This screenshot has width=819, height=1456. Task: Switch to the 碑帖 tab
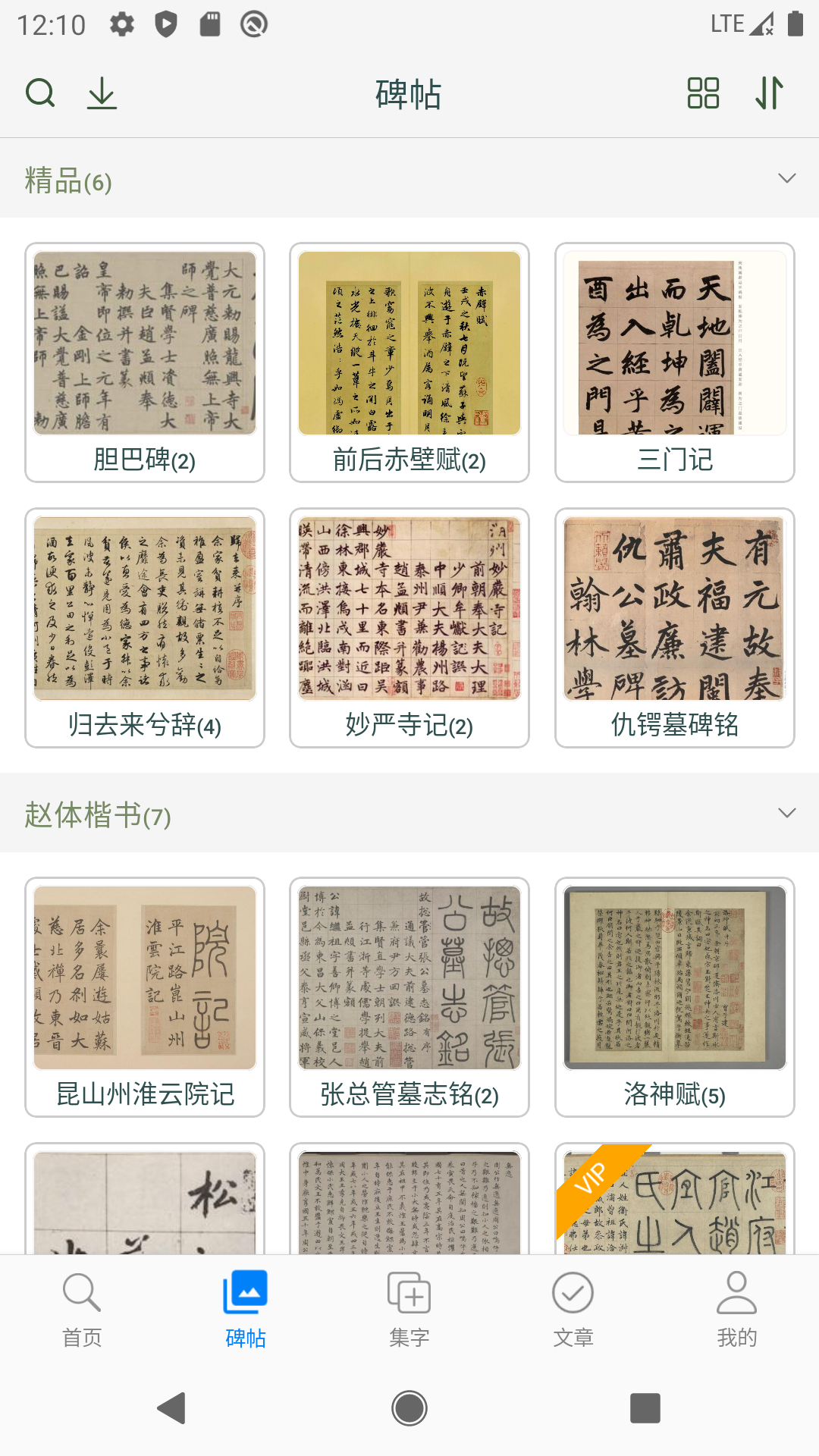click(244, 1308)
